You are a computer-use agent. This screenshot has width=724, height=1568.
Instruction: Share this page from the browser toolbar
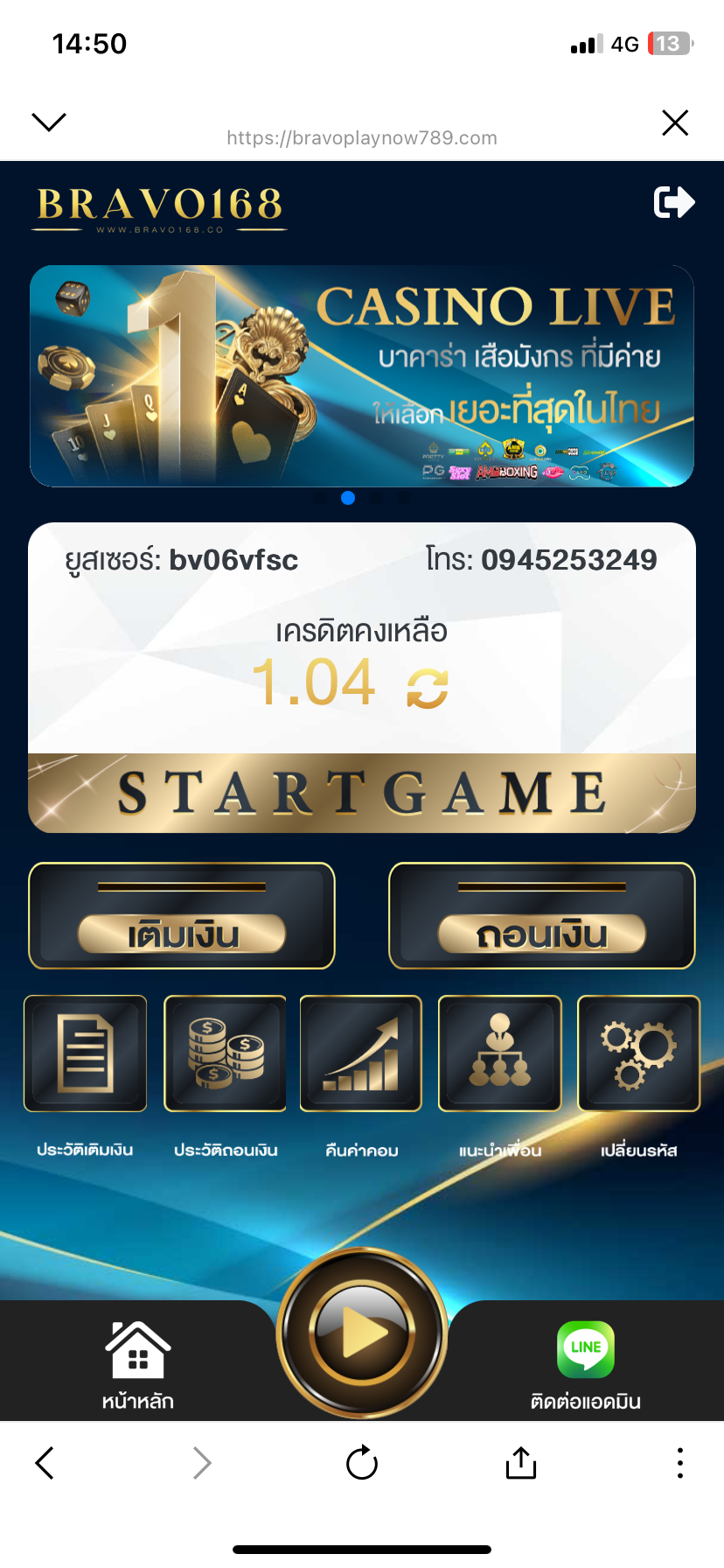(521, 1463)
